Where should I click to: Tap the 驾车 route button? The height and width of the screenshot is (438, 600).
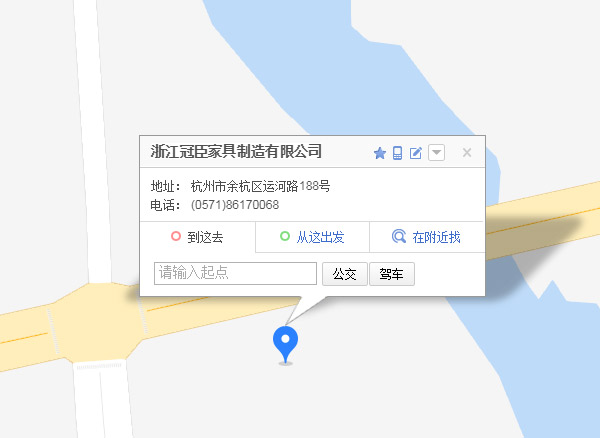coord(392,274)
